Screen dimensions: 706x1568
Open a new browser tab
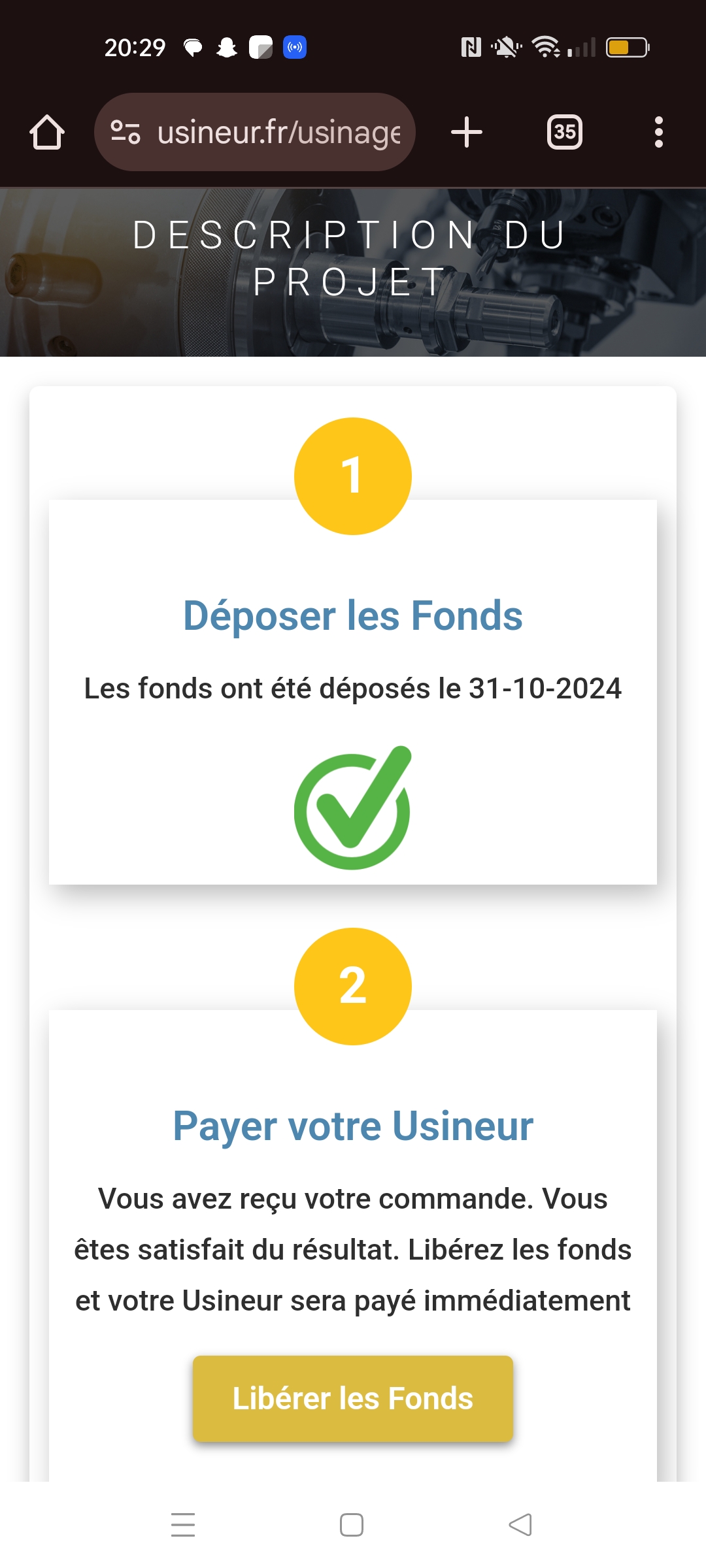coord(467,132)
